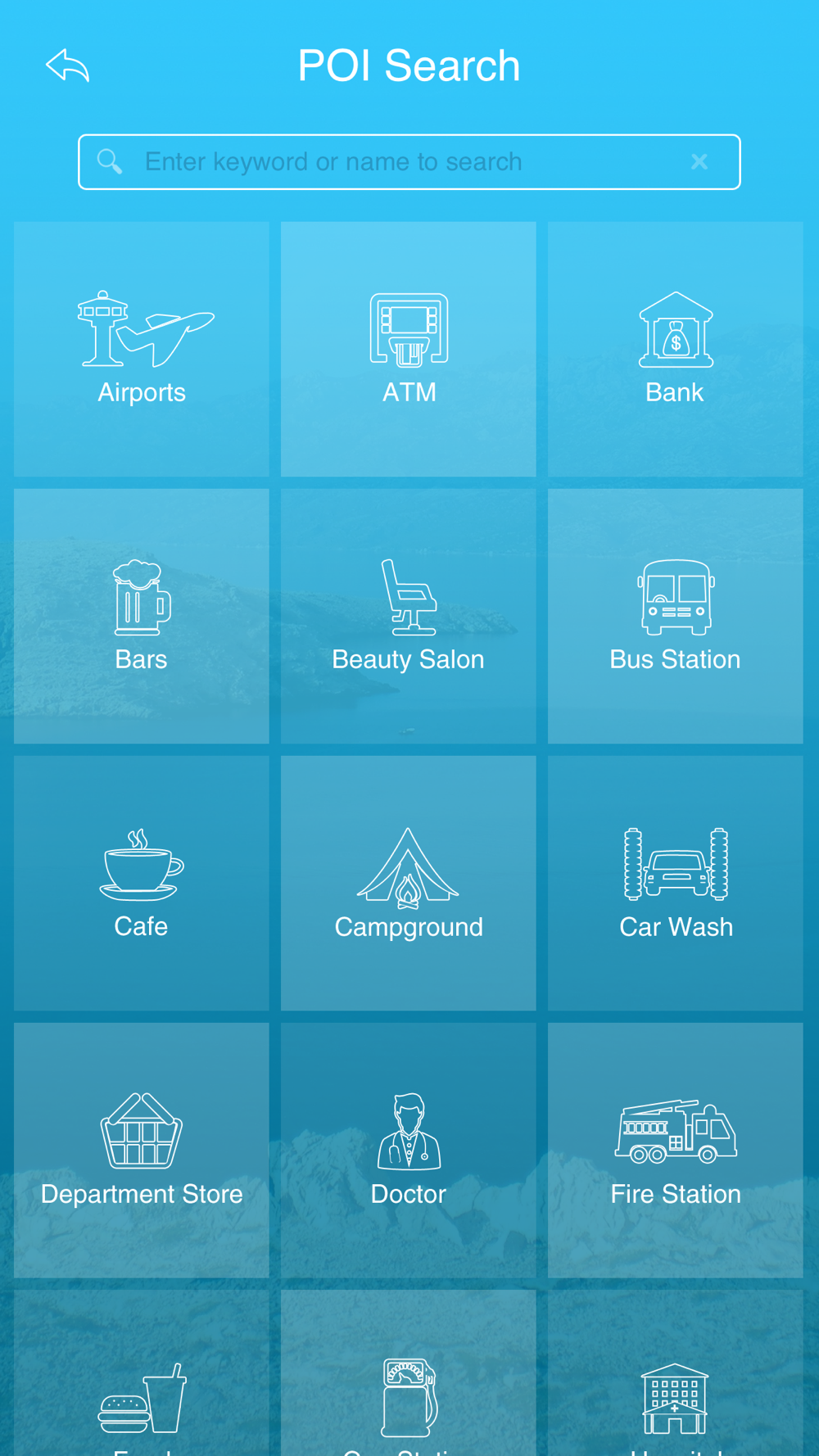Open the Bars category

(142, 617)
